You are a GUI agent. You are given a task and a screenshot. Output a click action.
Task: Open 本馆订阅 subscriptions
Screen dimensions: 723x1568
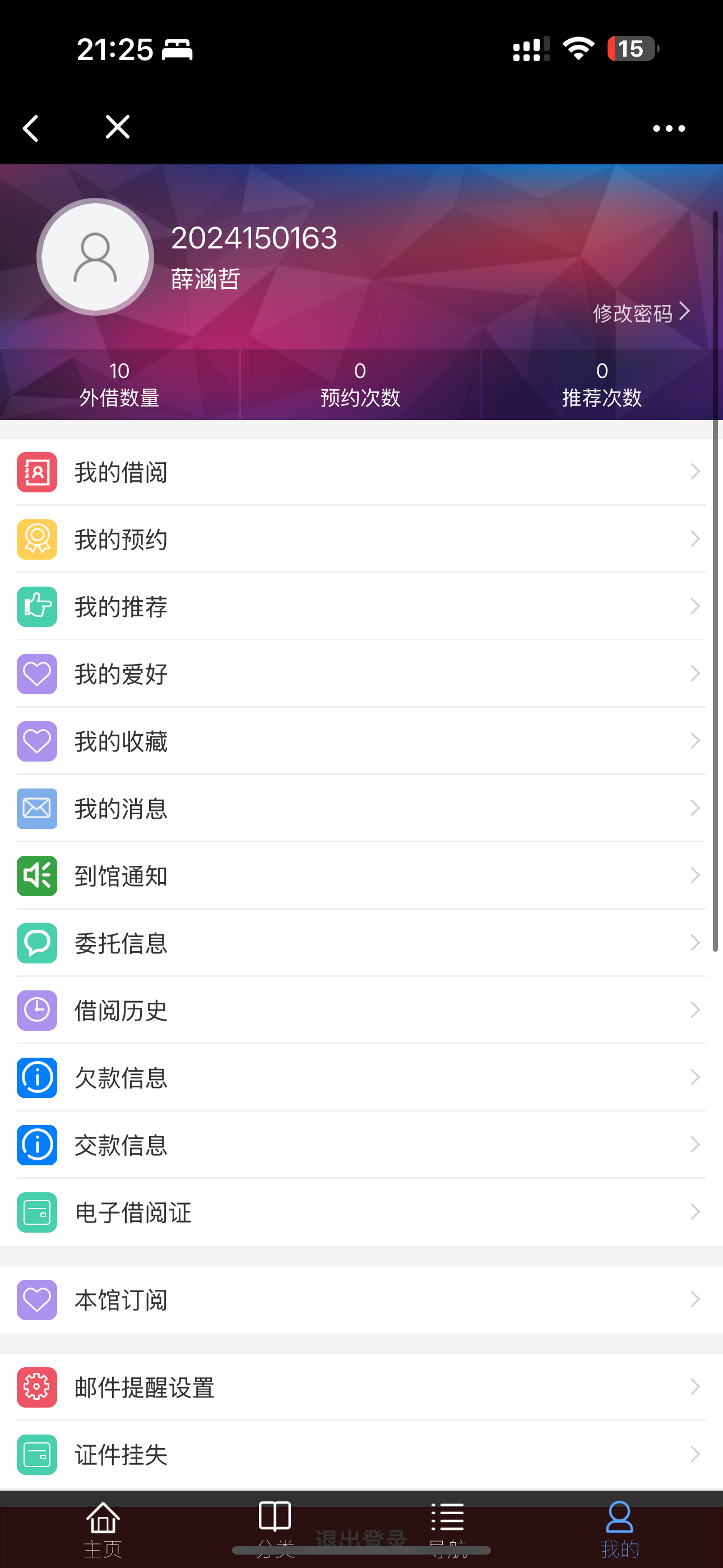[x=361, y=1300]
